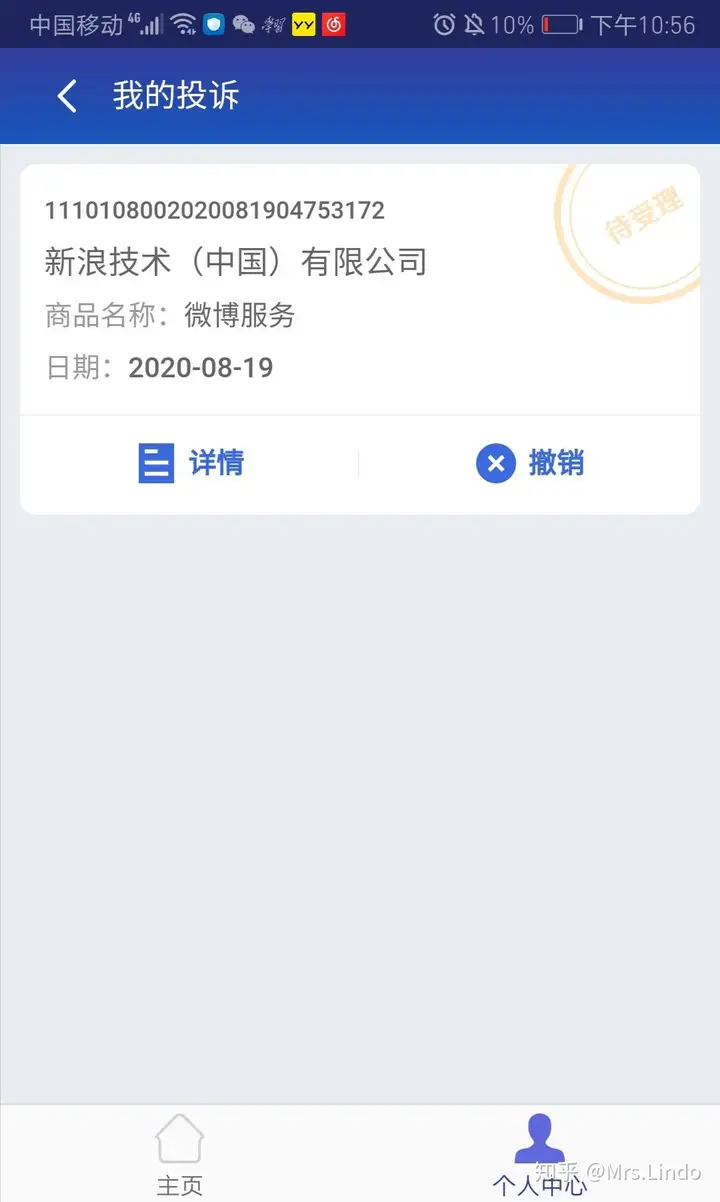Open 详情 of the 新浪技术 complaint
Image resolution: width=720 pixels, height=1202 pixels.
point(190,464)
